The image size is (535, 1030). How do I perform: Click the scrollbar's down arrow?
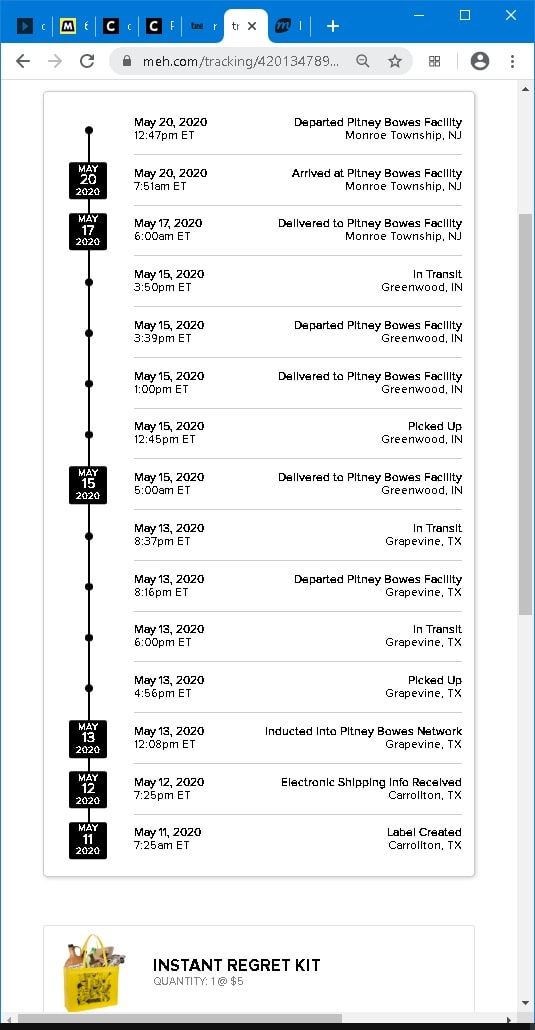click(x=525, y=1003)
